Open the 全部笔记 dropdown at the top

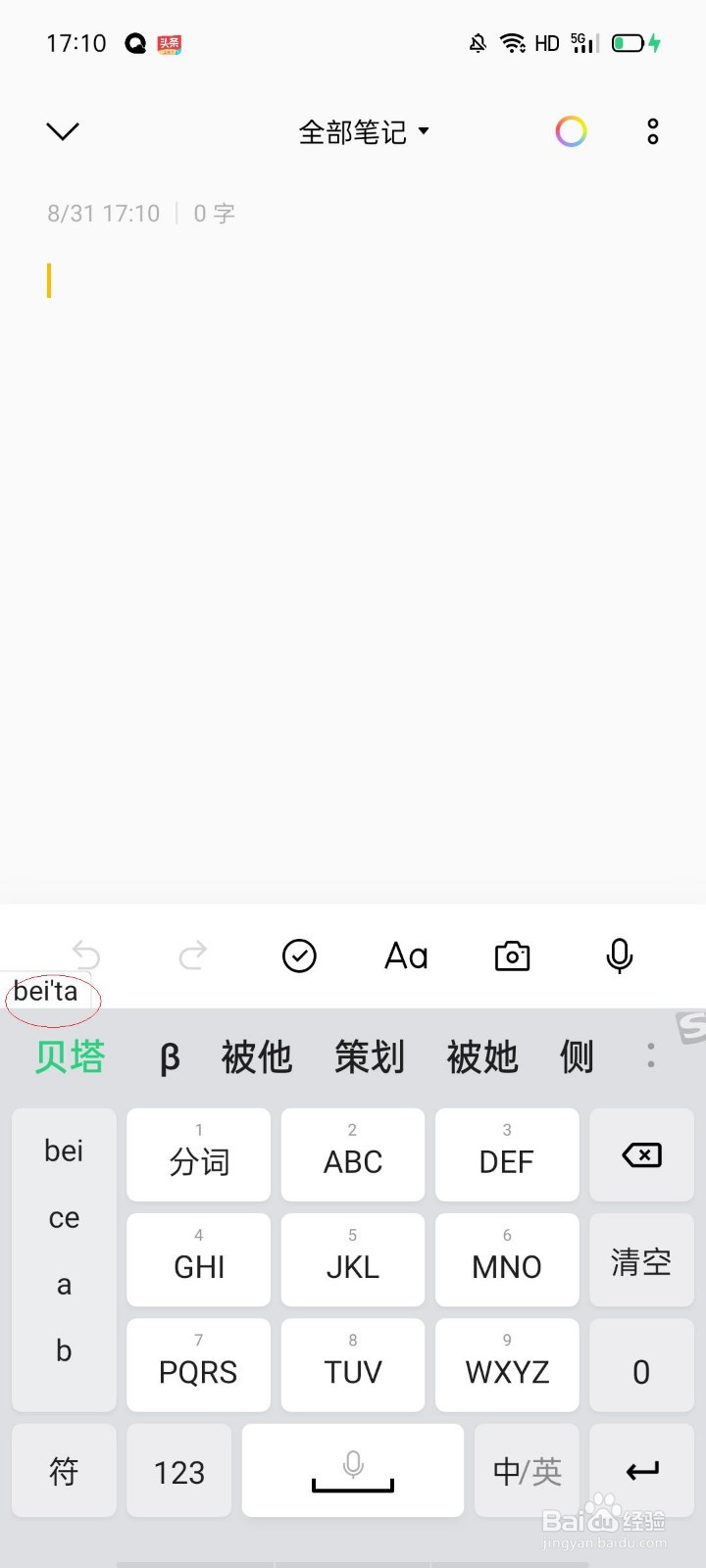pyautogui.click(x=363, y=132)
